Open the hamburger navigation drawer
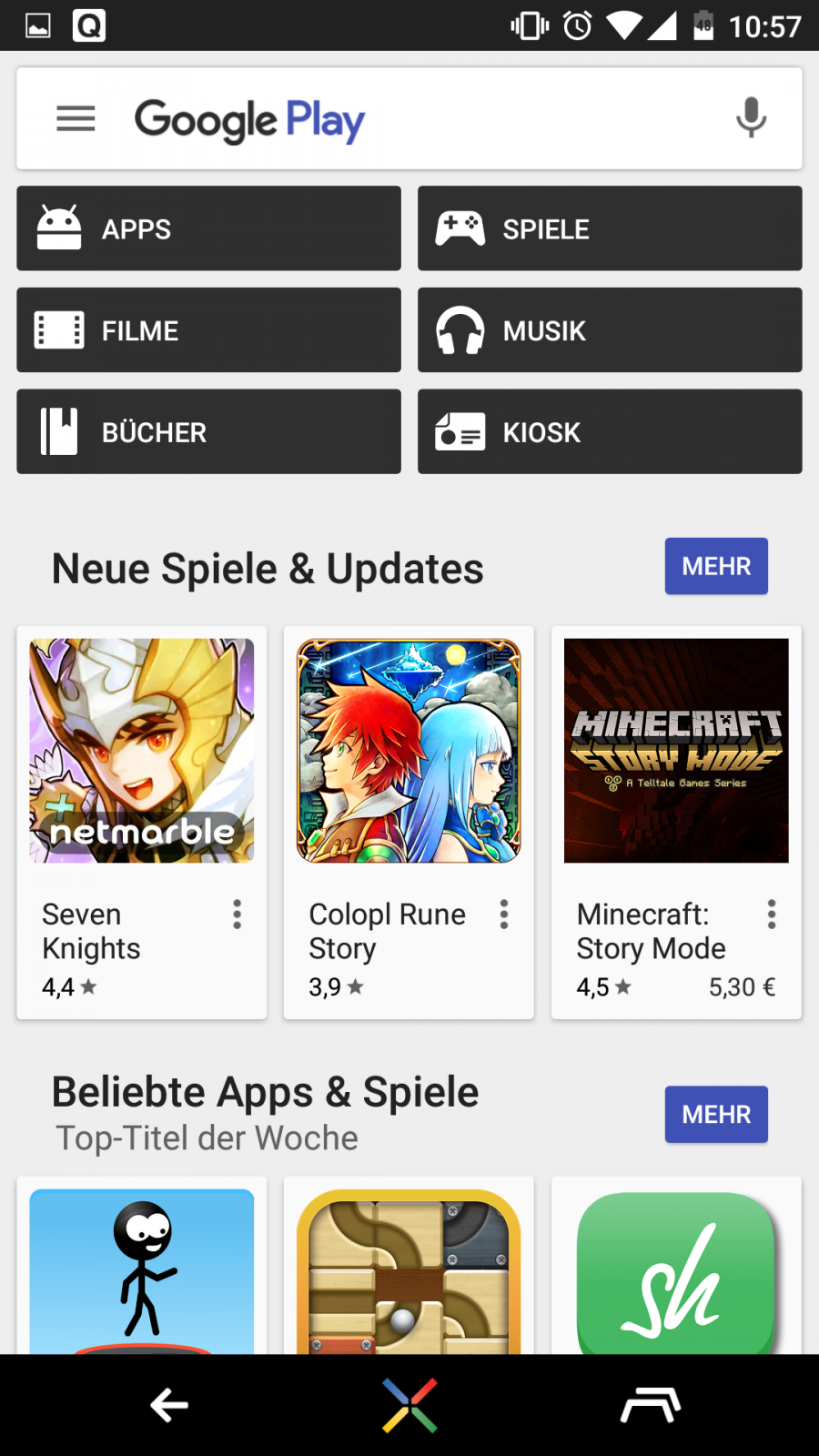The height and width of the screenshot is (1456, 819). coord(76,118)
